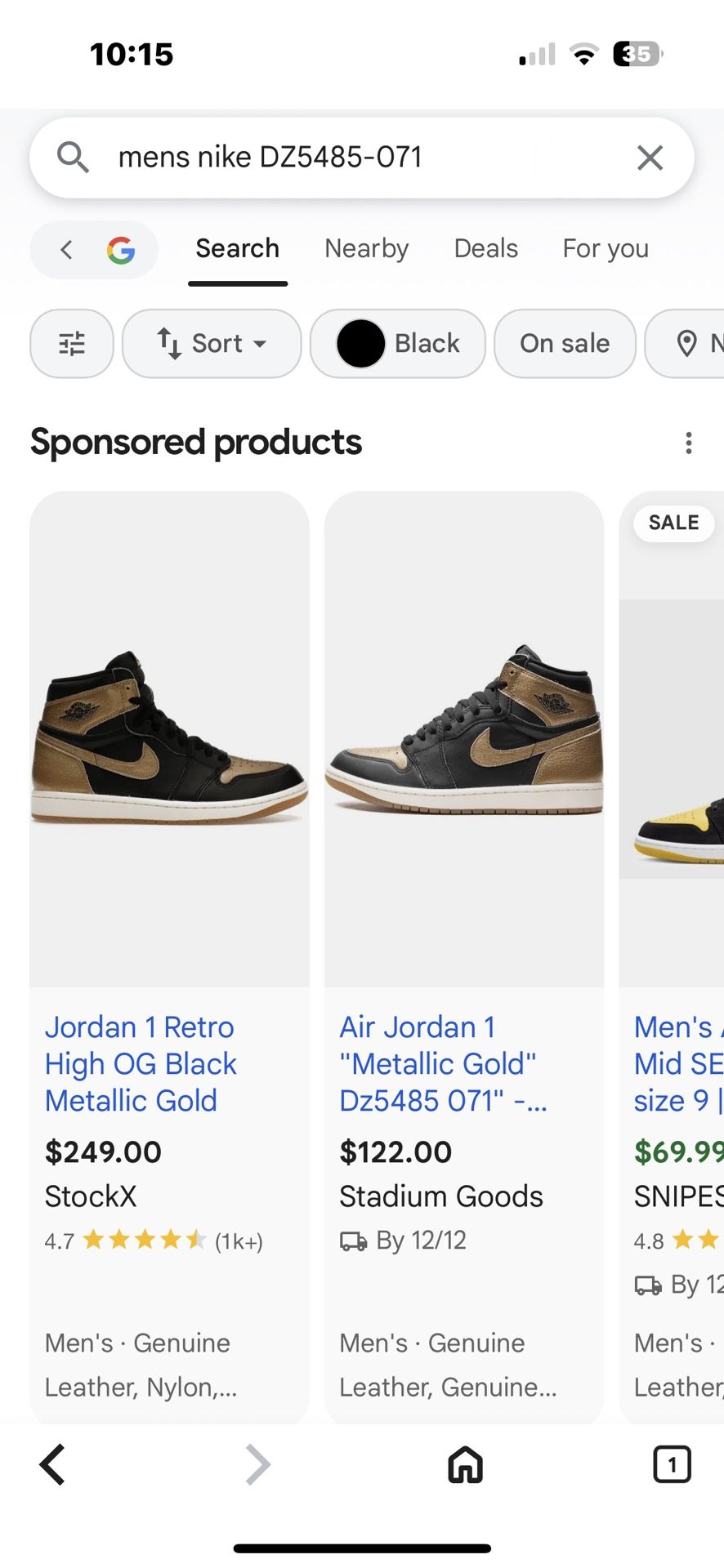Viewport: 724px width, 1568px height.
Task: Tap the back chevron next to Google logo
Action: (x=66, y=251)
